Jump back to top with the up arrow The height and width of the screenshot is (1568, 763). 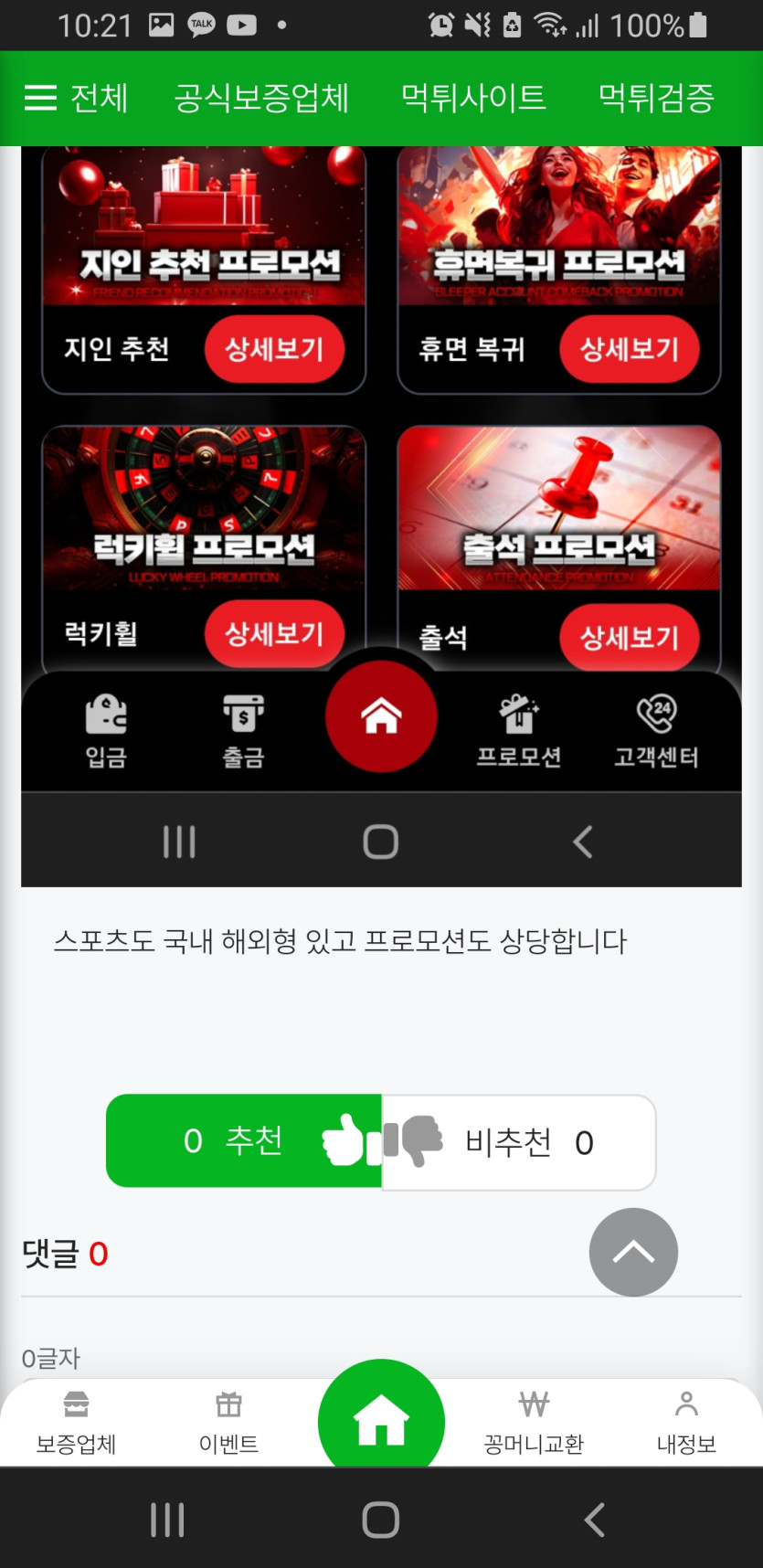tap(633, 1252)
